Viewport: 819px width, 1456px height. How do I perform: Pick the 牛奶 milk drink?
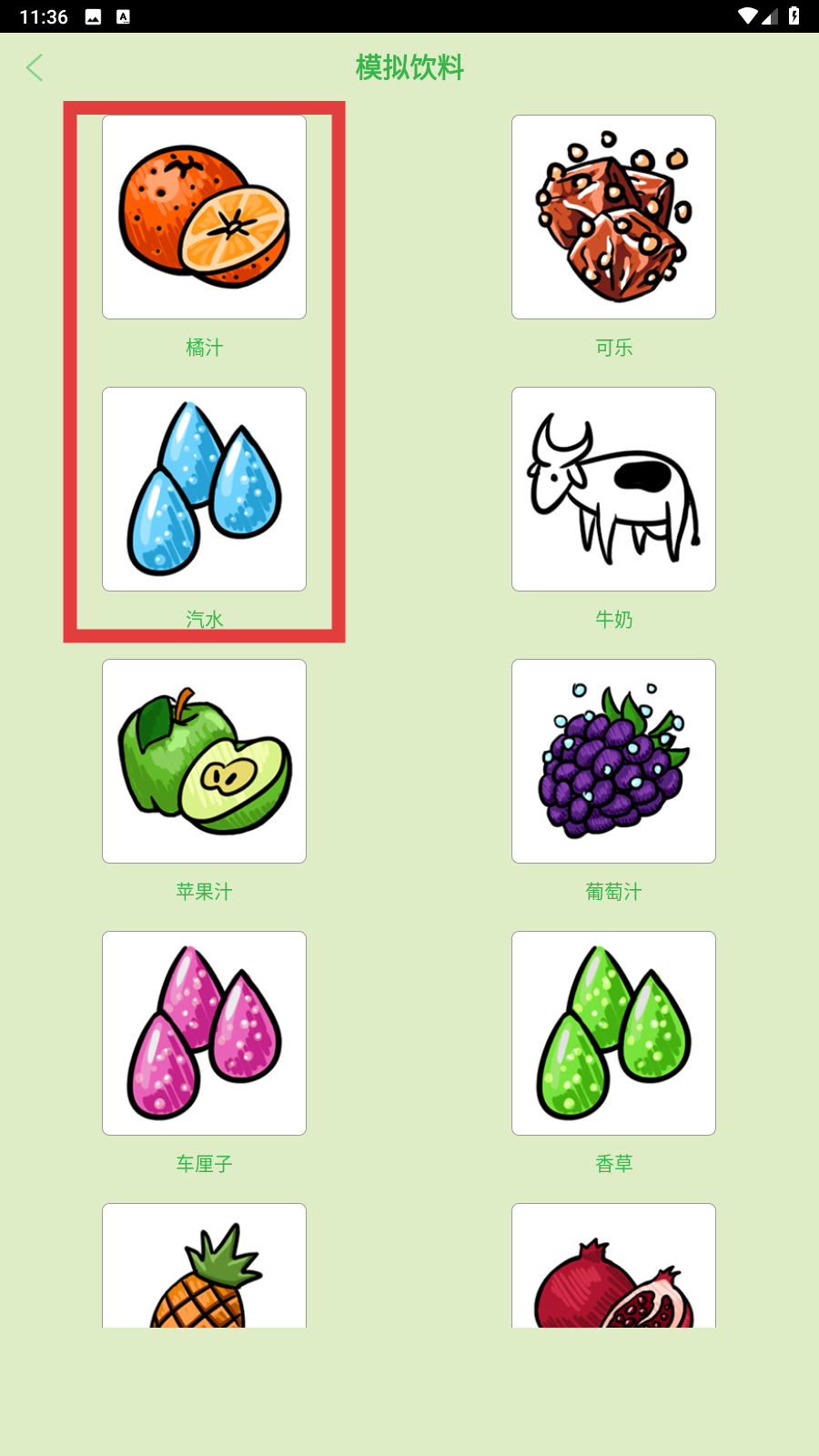pos(613,489)
